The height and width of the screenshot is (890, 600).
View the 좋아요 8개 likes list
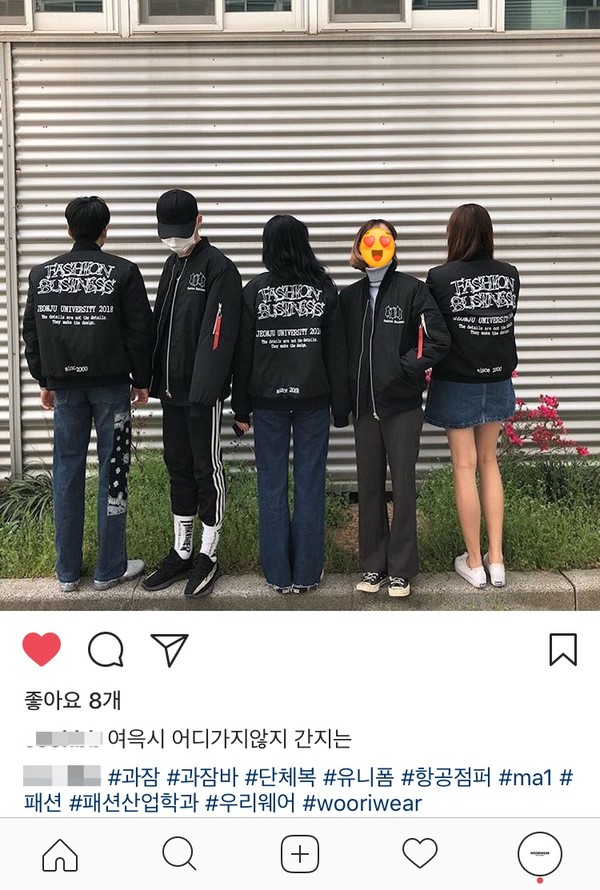pyautogui.click(x=70, y=700)
